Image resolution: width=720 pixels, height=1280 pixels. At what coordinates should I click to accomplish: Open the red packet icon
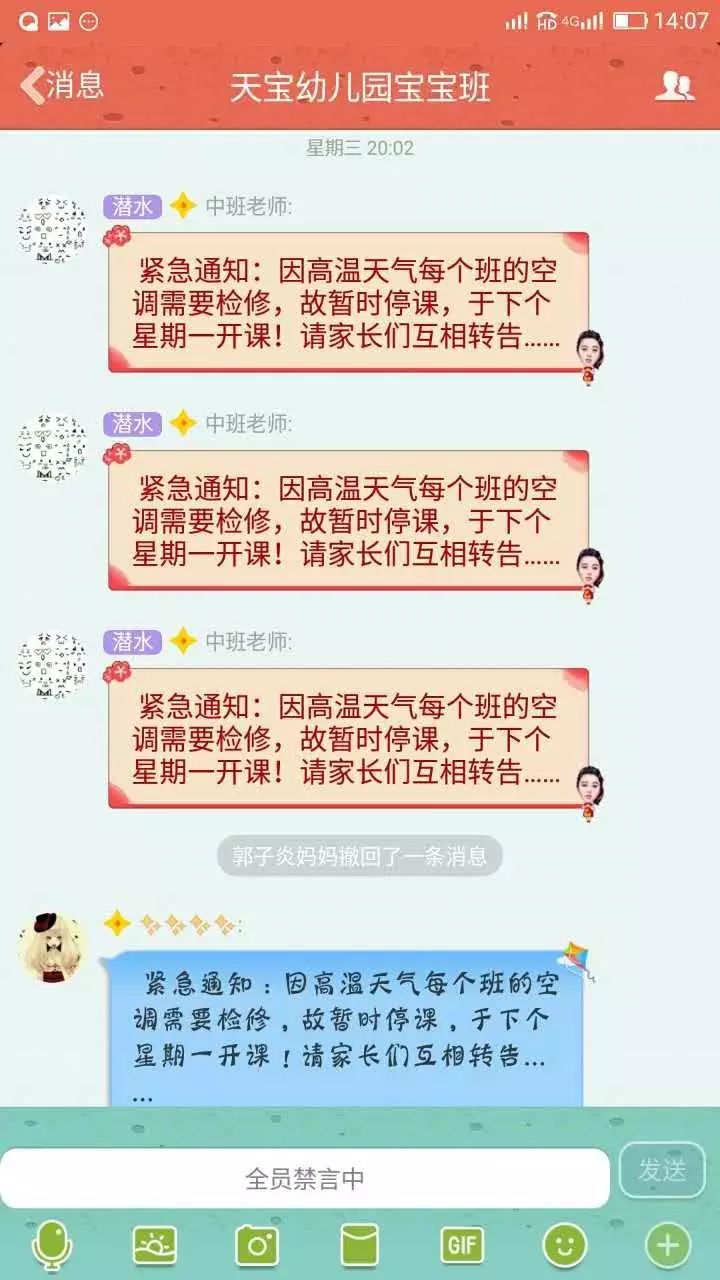(x=360, y=1245)
